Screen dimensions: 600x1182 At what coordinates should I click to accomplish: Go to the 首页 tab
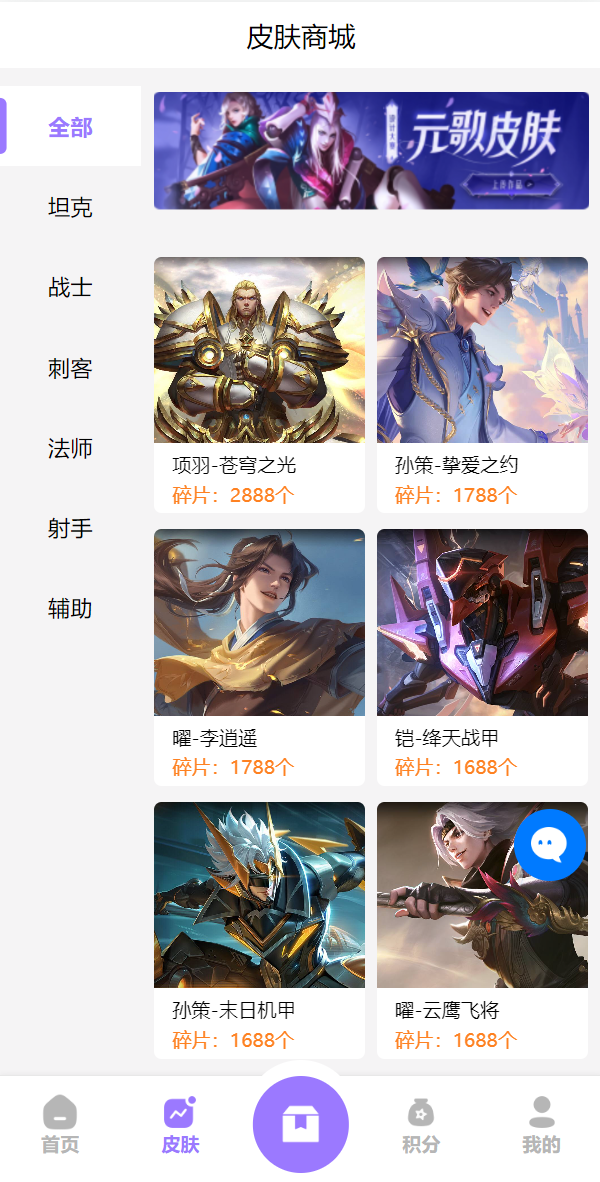[60, 1125]
